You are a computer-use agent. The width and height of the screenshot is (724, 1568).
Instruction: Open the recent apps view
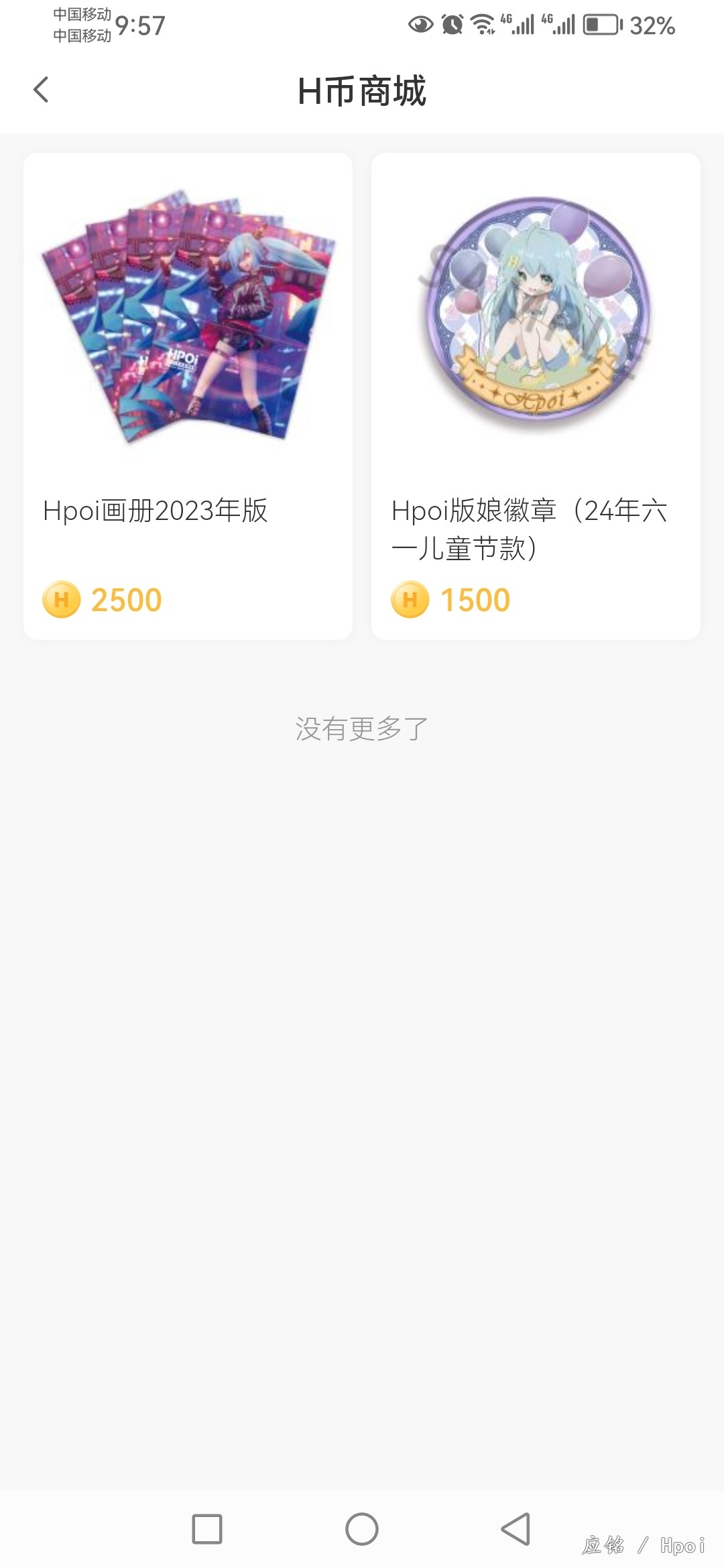pos(207,1529)
